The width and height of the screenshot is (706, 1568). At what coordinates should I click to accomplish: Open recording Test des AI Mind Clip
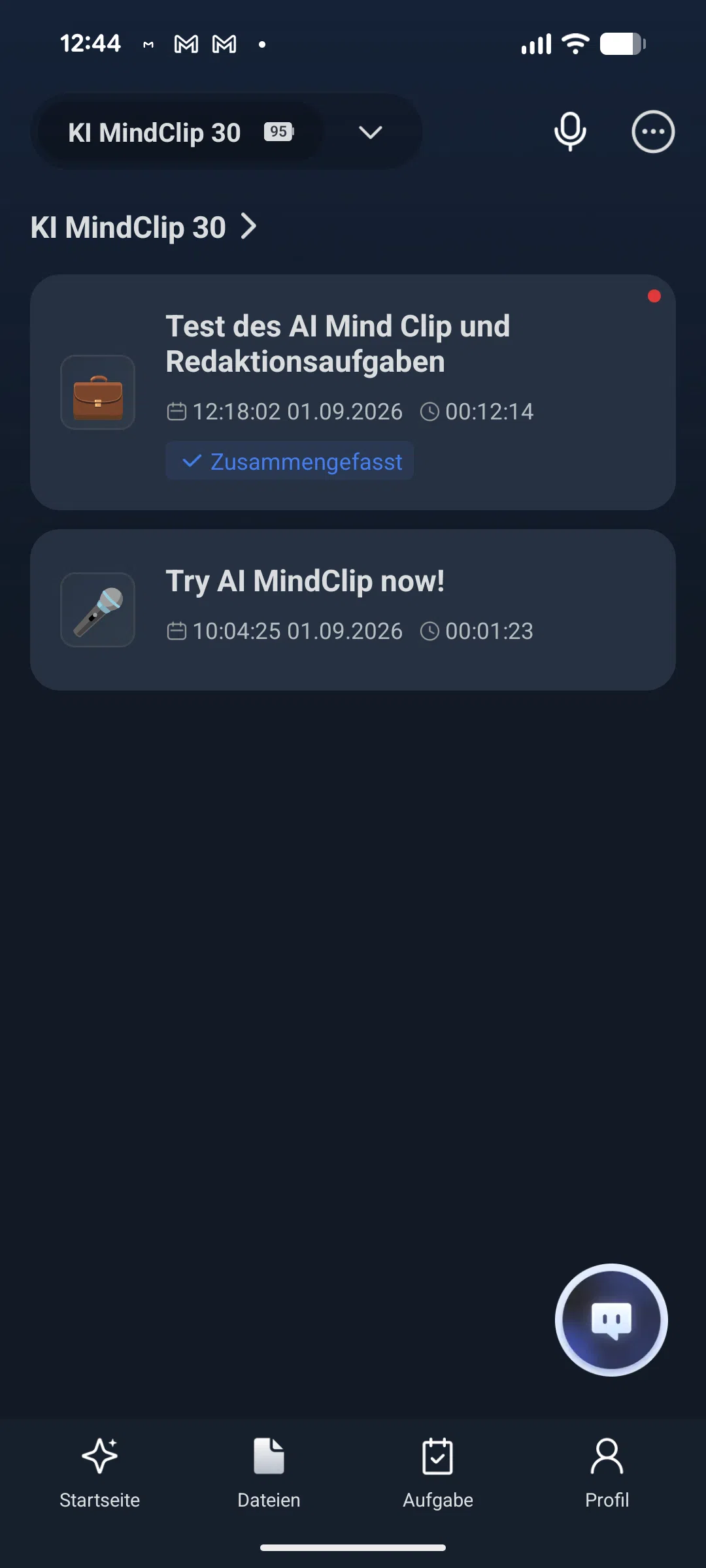point(353,392)
